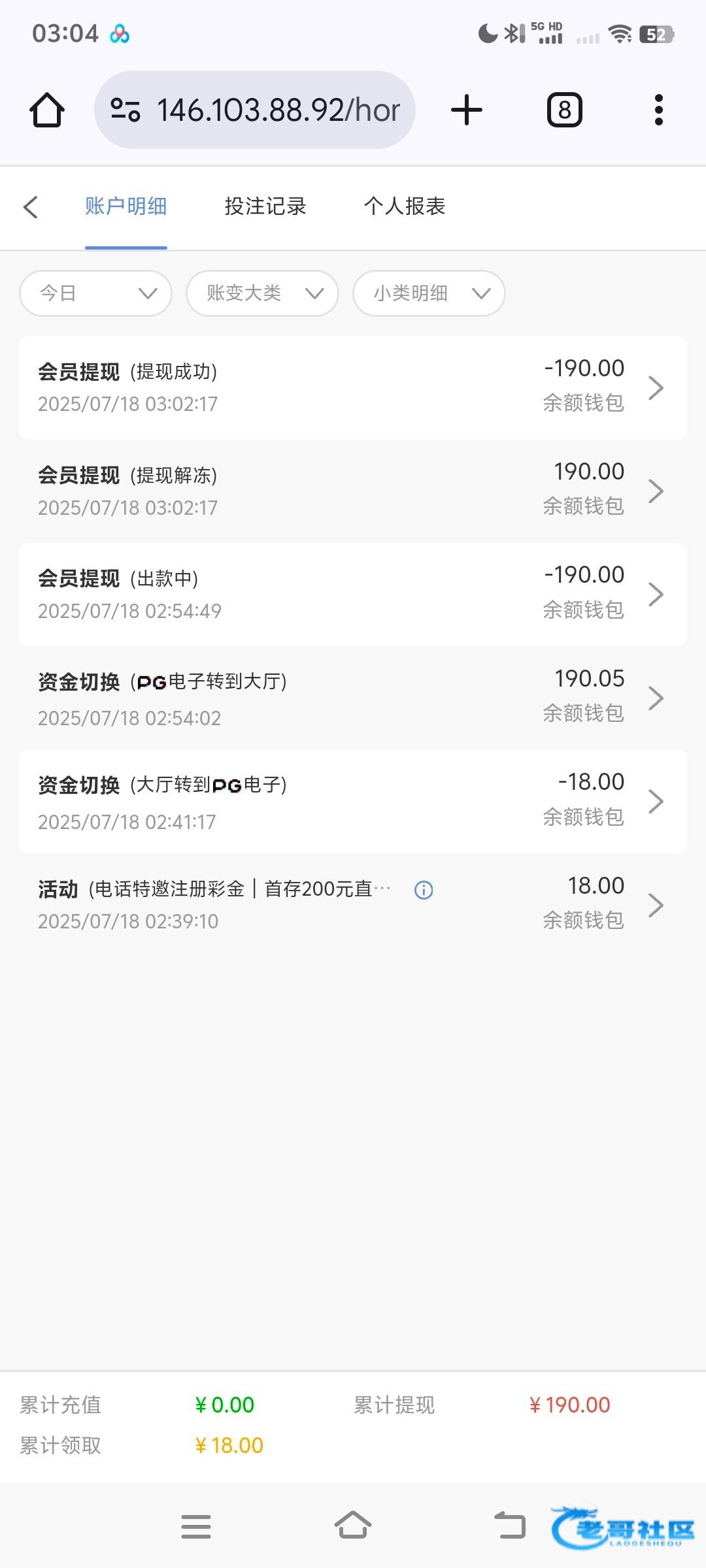The height and width of the screenshot is (1568, 706).
Task: Expand the 今日 date dropdown
Action: [x=96, y=293]
